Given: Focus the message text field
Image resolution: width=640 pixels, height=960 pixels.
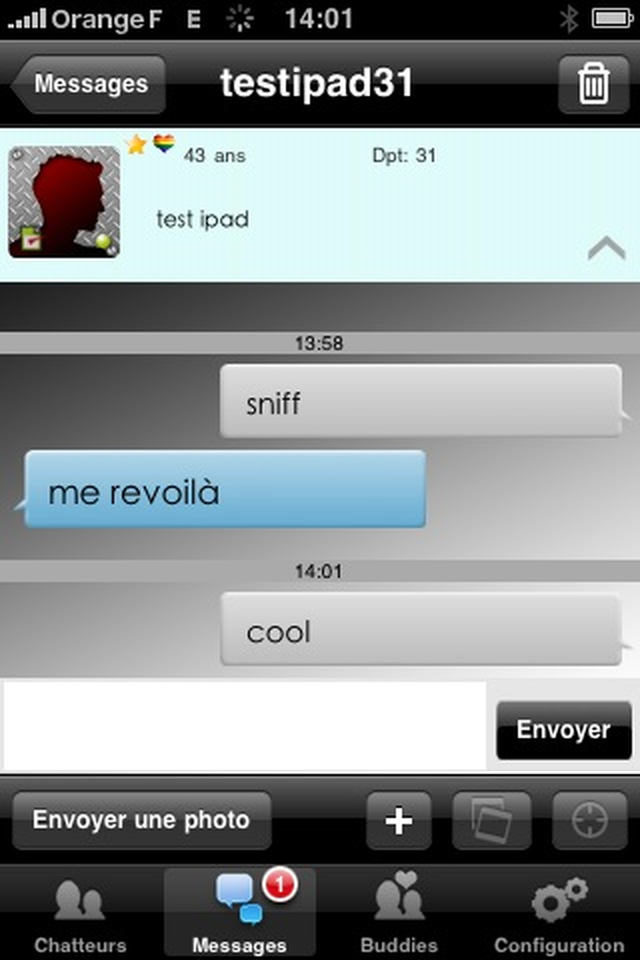Looking at the screenshot, I should [244, 727].
